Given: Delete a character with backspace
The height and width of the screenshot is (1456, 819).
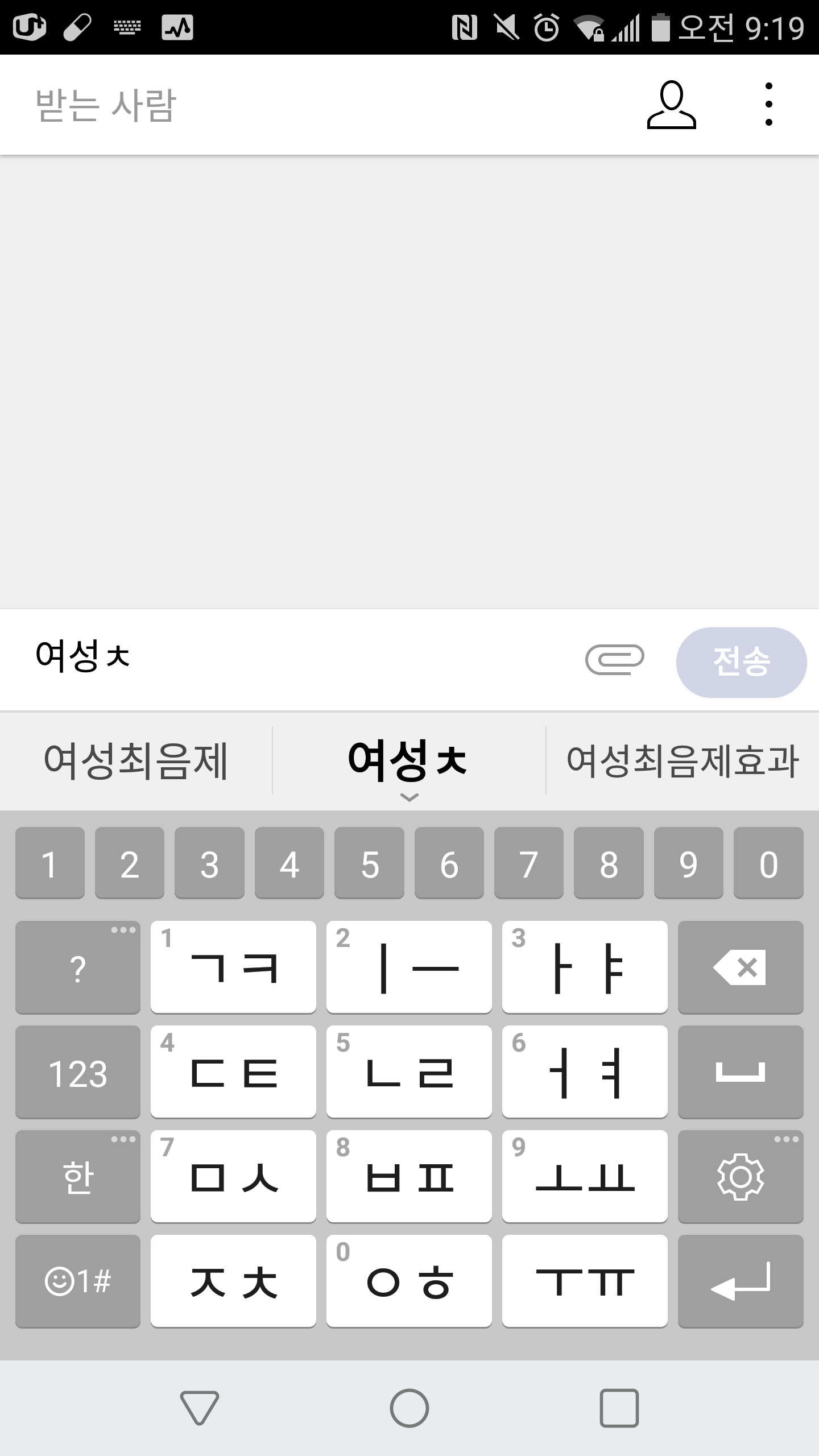Looking at the screenshot, I should tap(740, 967).
